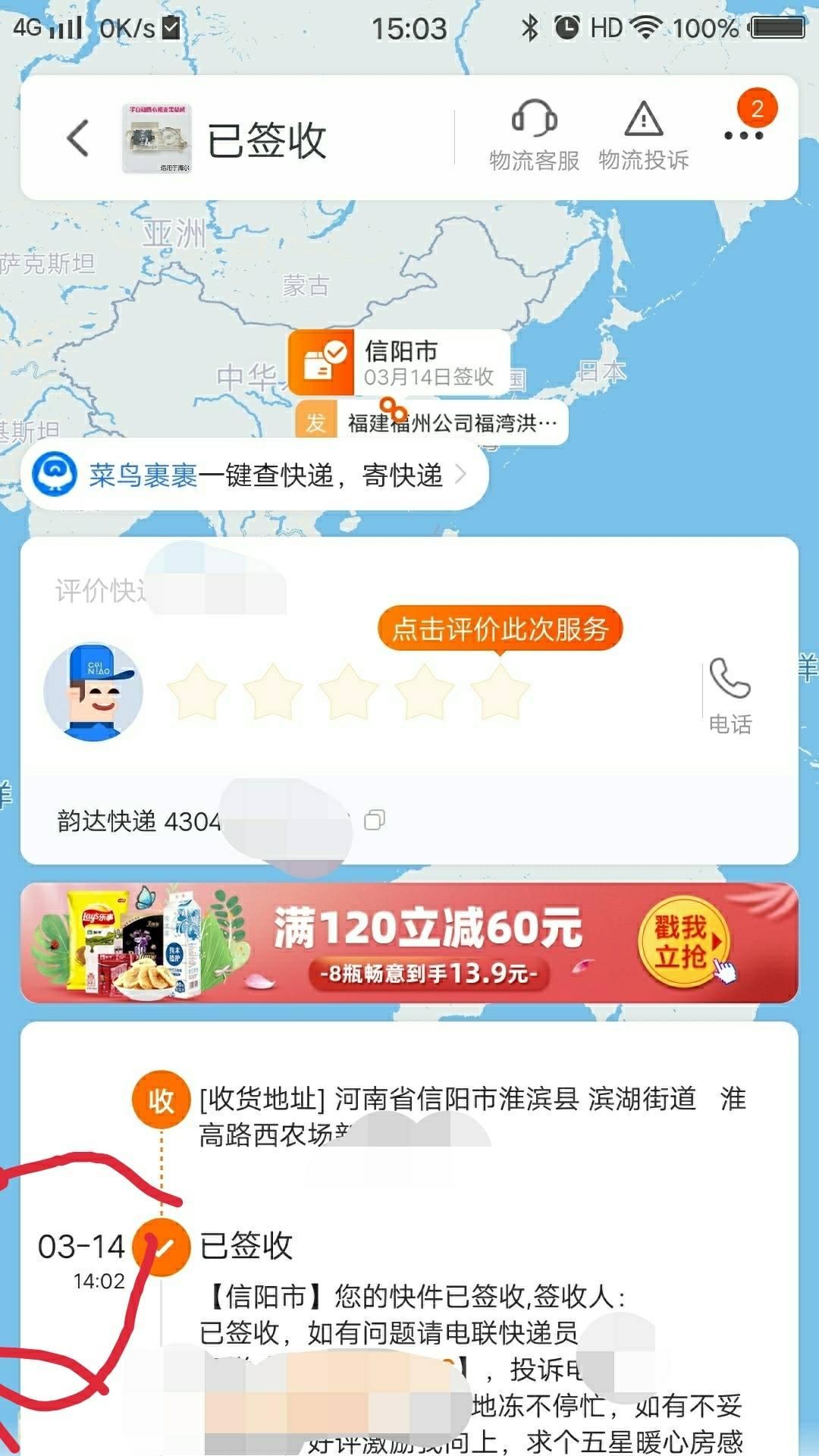
Task: Give the courier a one-star rating
Action: [x=196, y=691]
